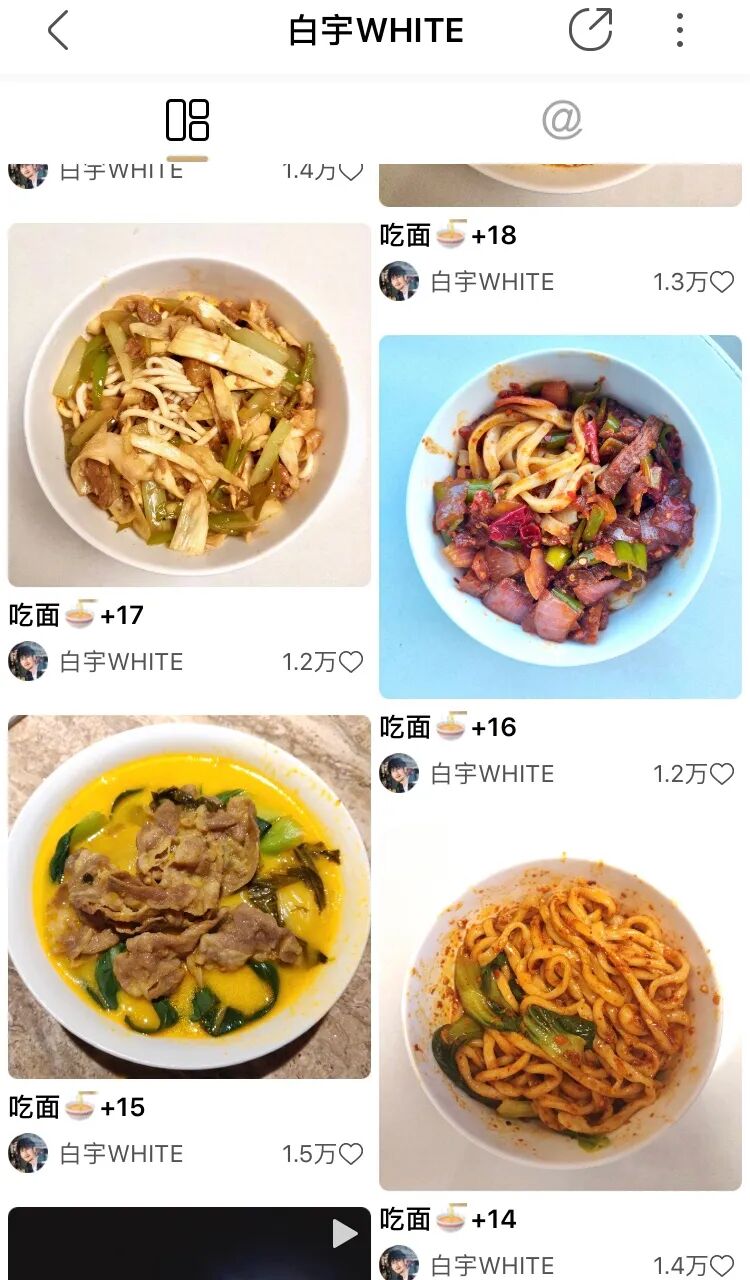750x1280 pixels.
Task: Switch to the posts grid tab
Action: point(187,121)
